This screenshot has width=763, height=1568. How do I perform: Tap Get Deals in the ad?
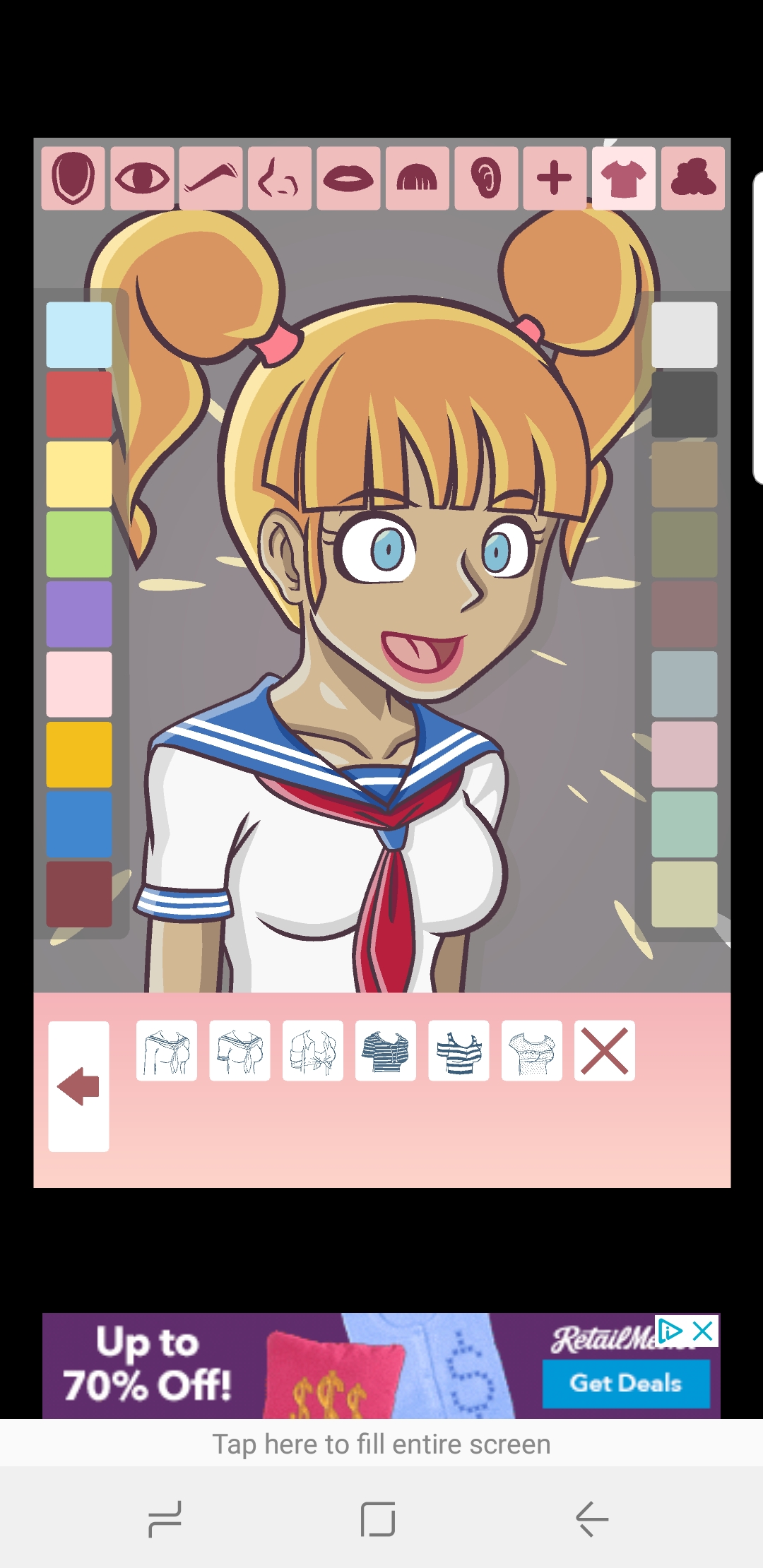[x=626, y=1383]
